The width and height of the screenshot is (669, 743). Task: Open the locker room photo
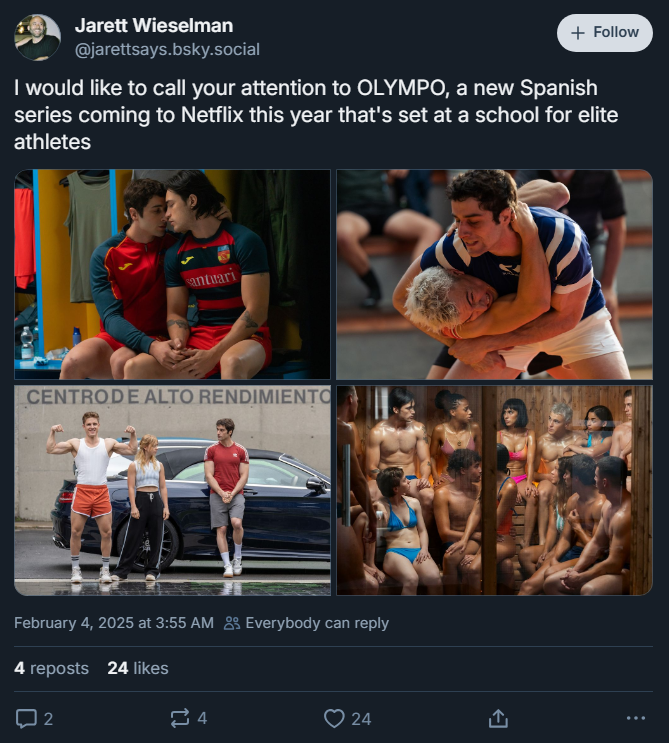point(172,275)
